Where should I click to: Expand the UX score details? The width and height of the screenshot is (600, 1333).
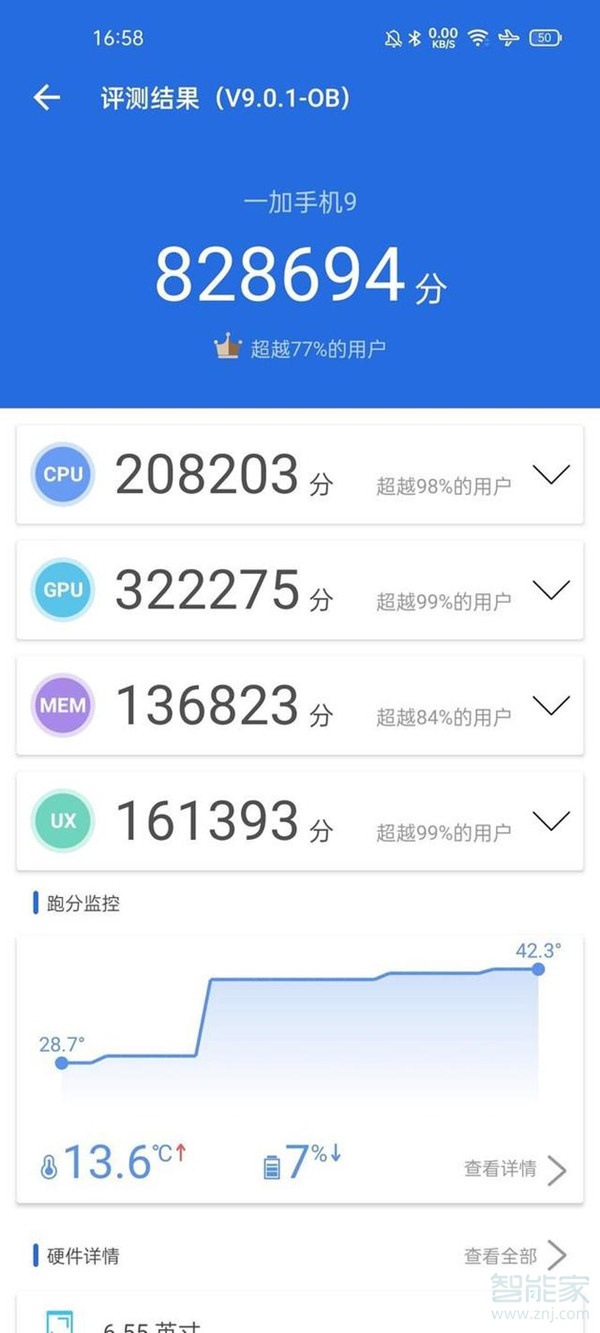tap(551, 821)
